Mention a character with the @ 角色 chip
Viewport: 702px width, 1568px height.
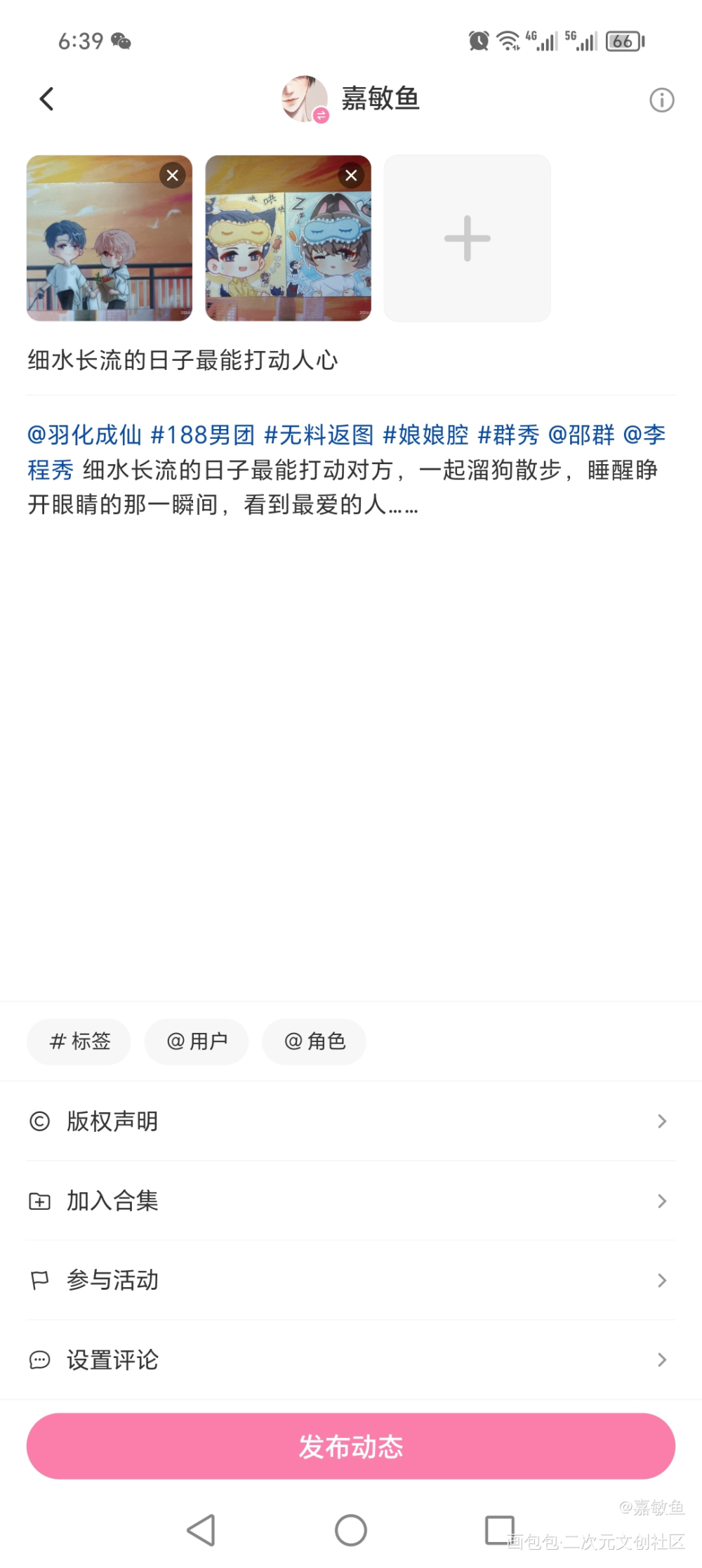pyautogui.click(x=314, y=1041)
